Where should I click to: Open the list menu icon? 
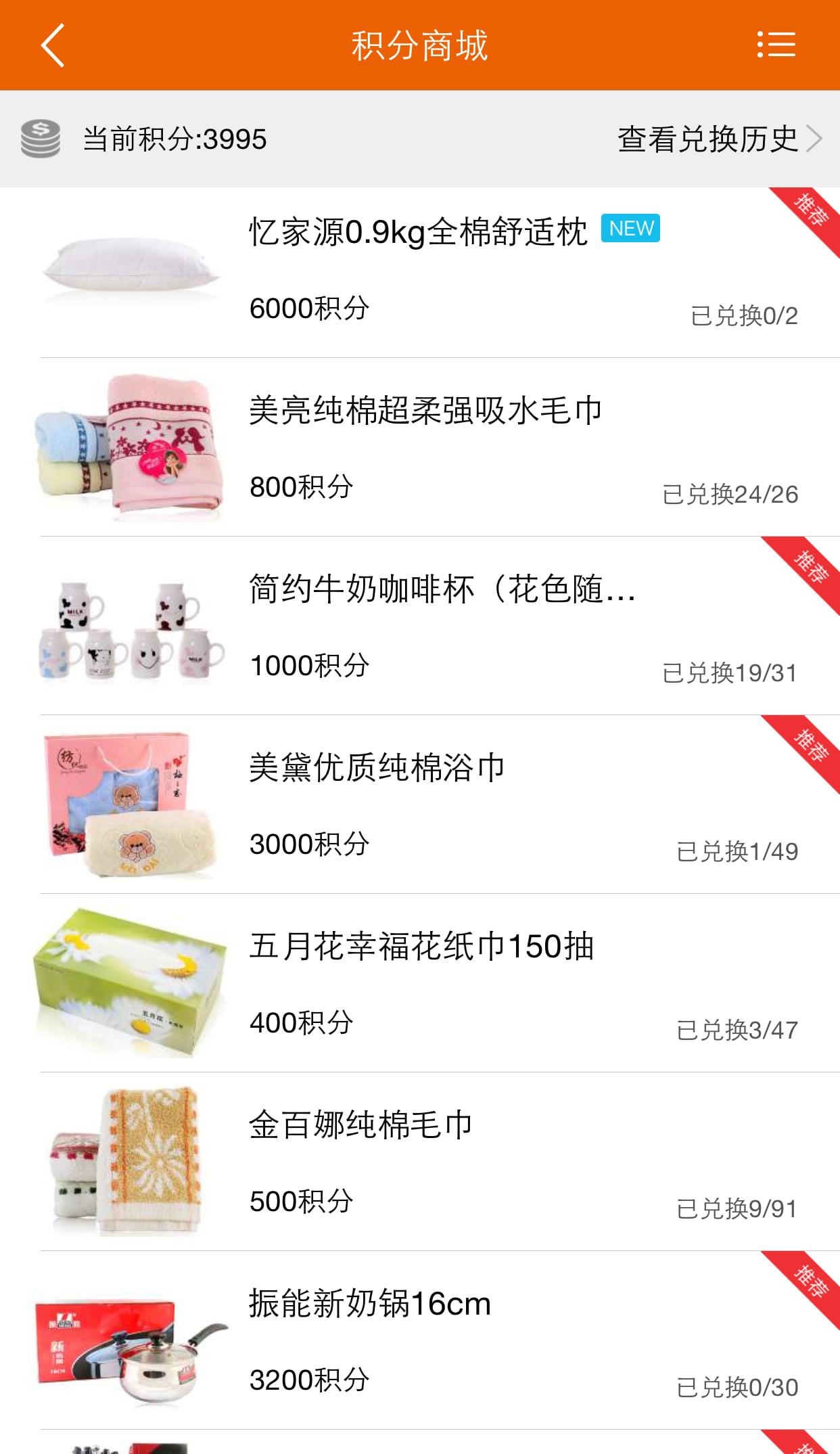click(x=776, y=45)
